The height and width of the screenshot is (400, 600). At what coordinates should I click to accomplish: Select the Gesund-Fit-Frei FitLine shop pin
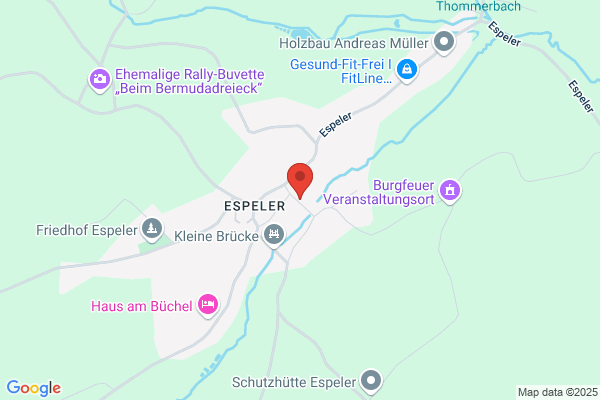(407, 70)
